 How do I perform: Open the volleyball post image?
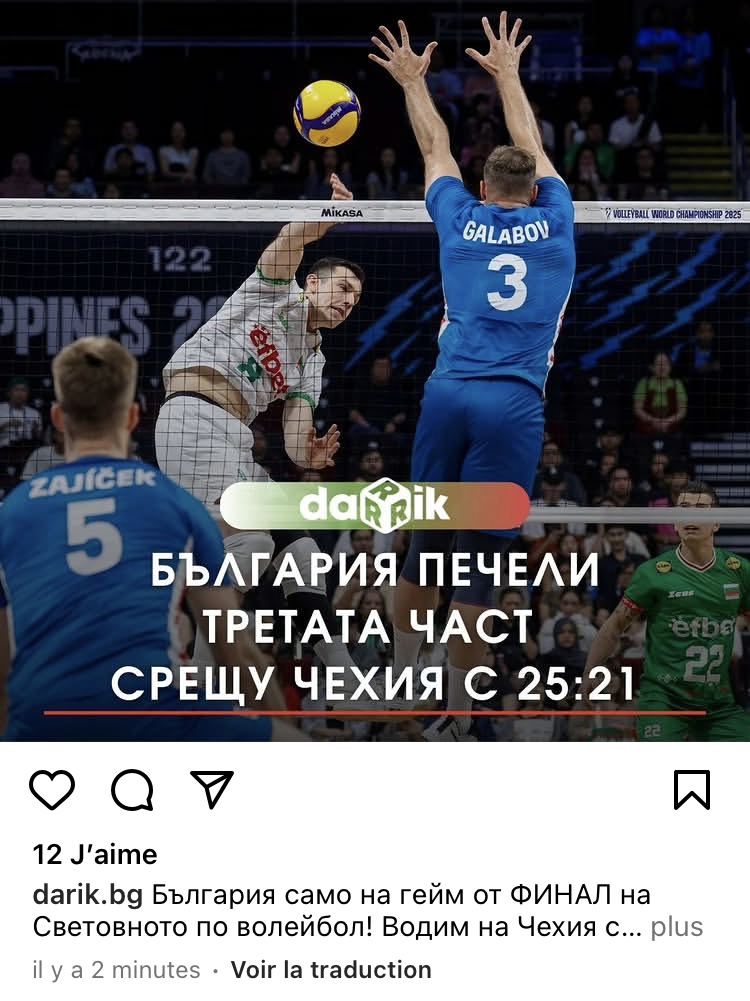tap(375, 370)
